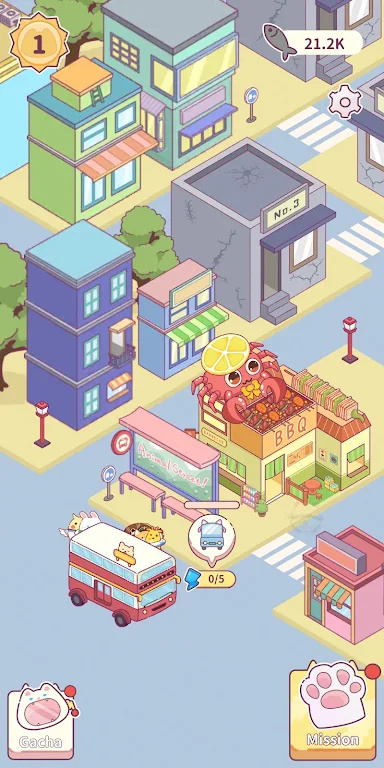
Task: Tap the bus speech bubble at the stop
Action: coord(212,539)
